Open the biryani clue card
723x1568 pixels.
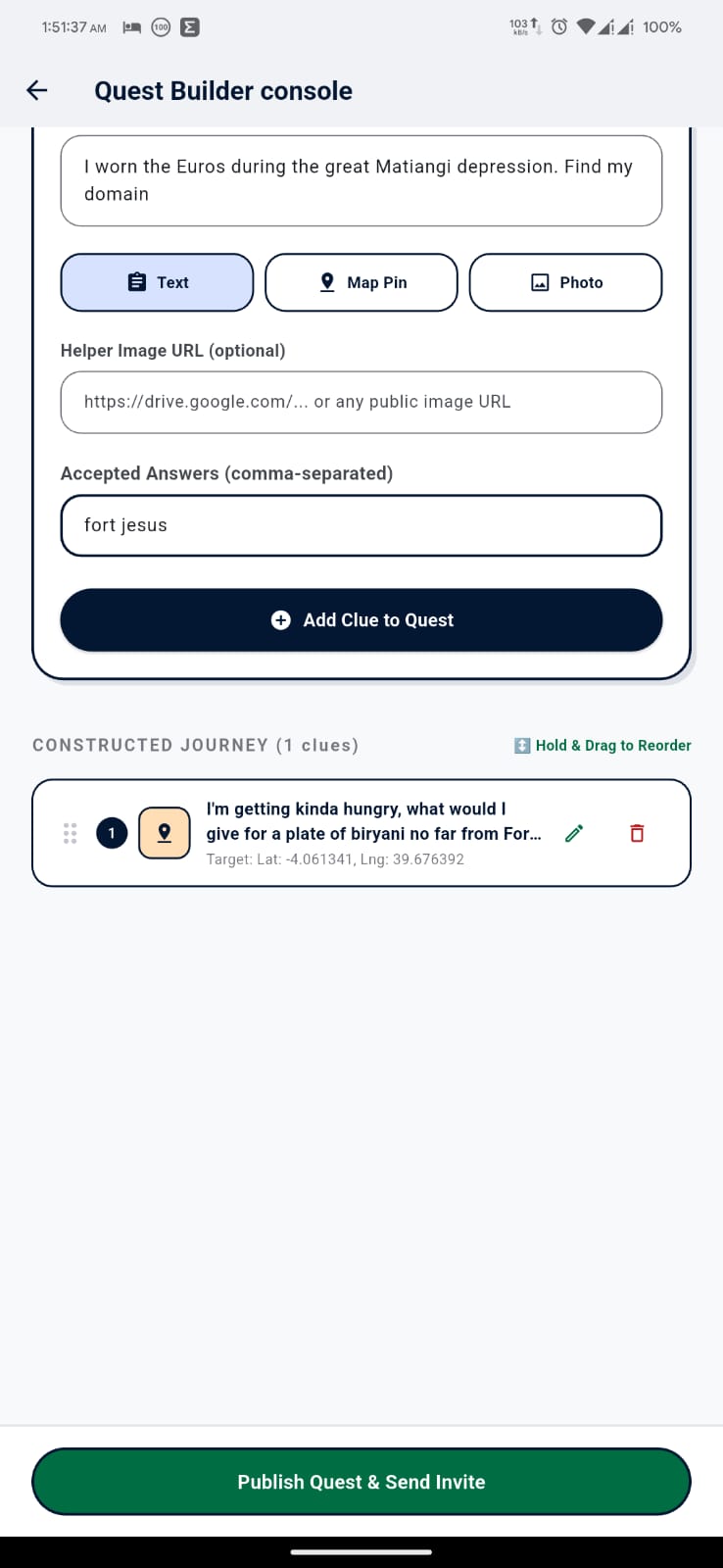click(x=361, y=833)
